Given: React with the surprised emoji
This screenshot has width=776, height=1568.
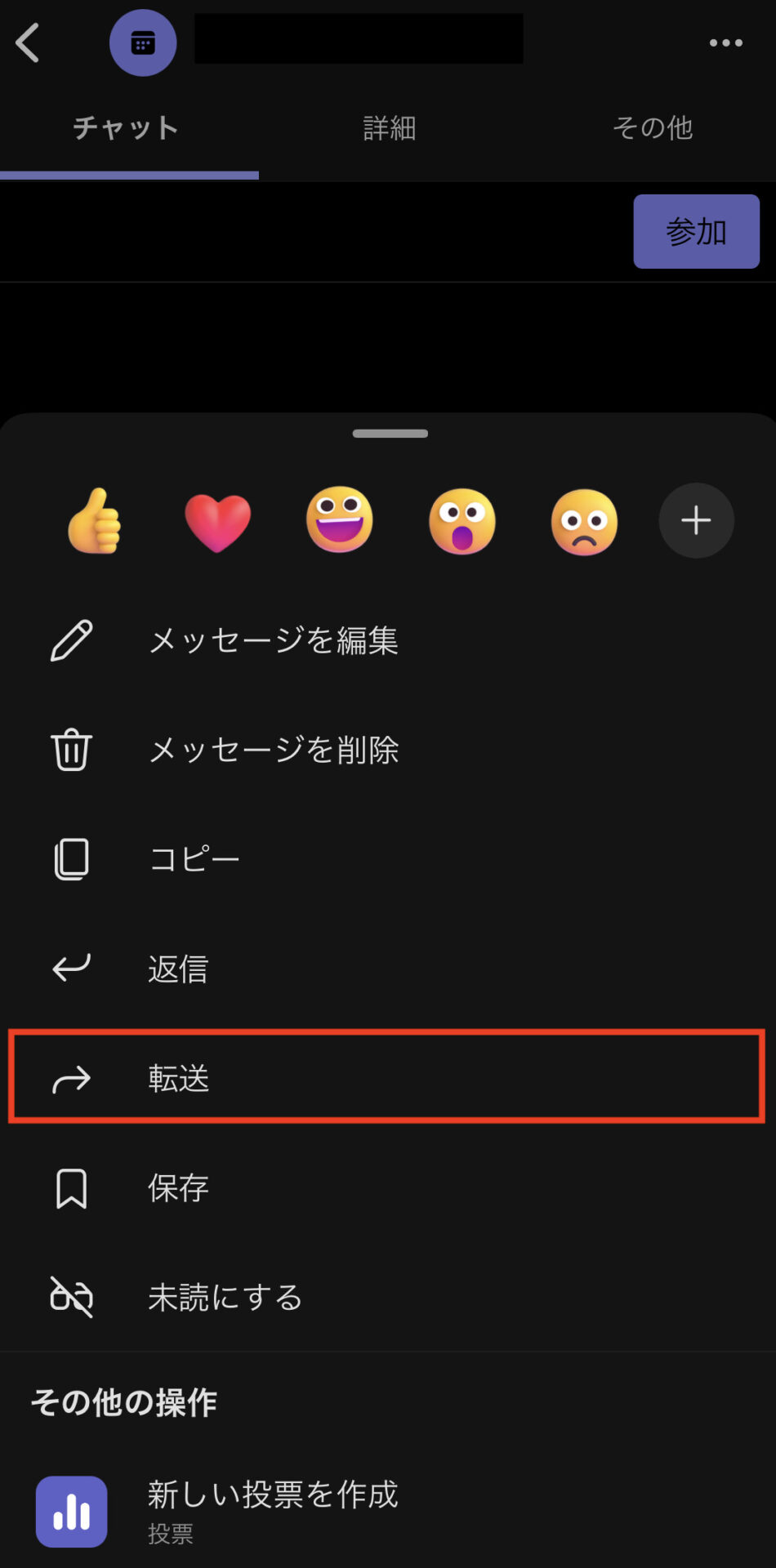Looking at the screenshot, I should tap(462, 520).
